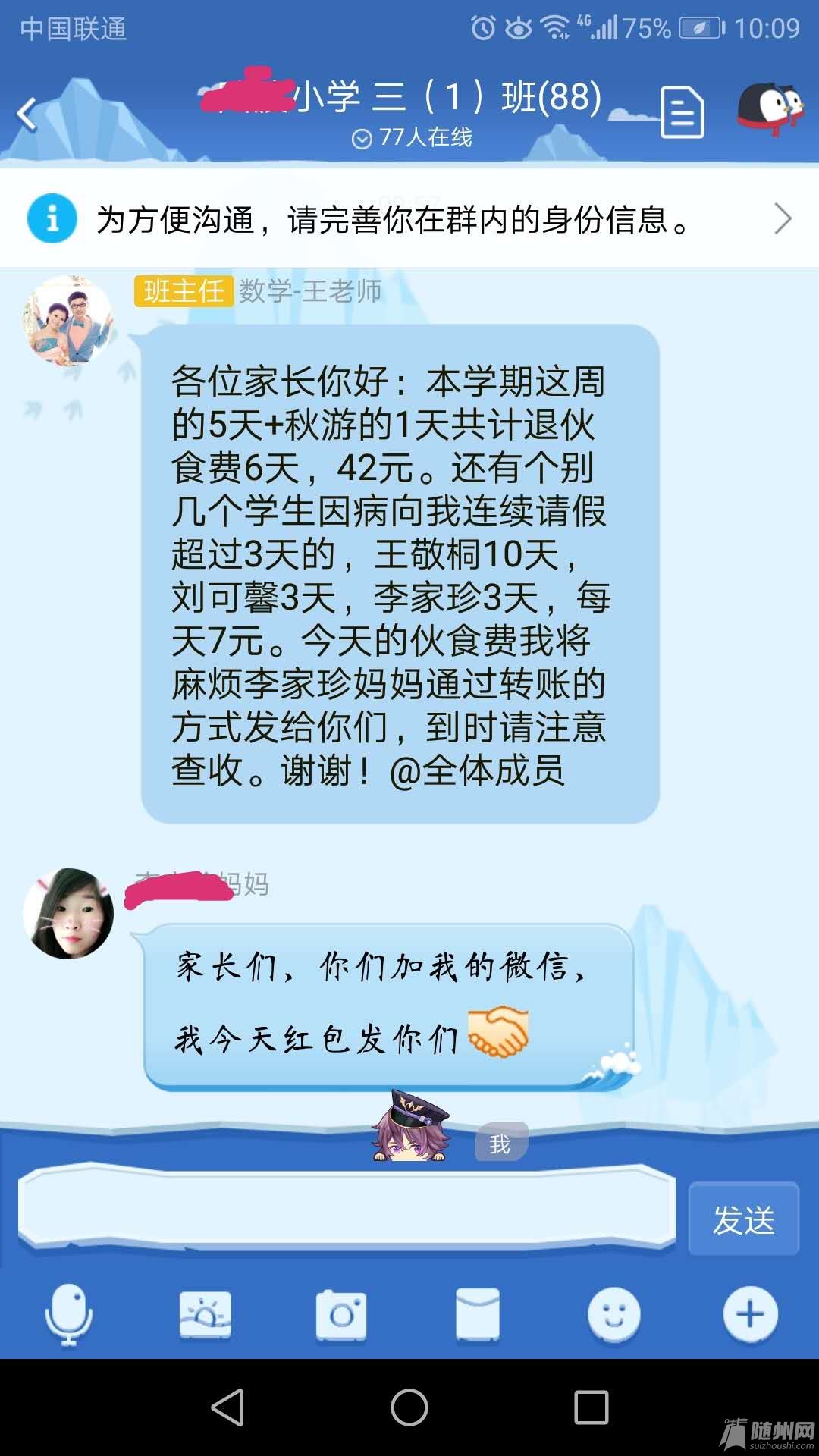The width and height of the screenshot is (819, 1456).
Task: Open the camera to take a photo
Action: [x=341, y=1314]
